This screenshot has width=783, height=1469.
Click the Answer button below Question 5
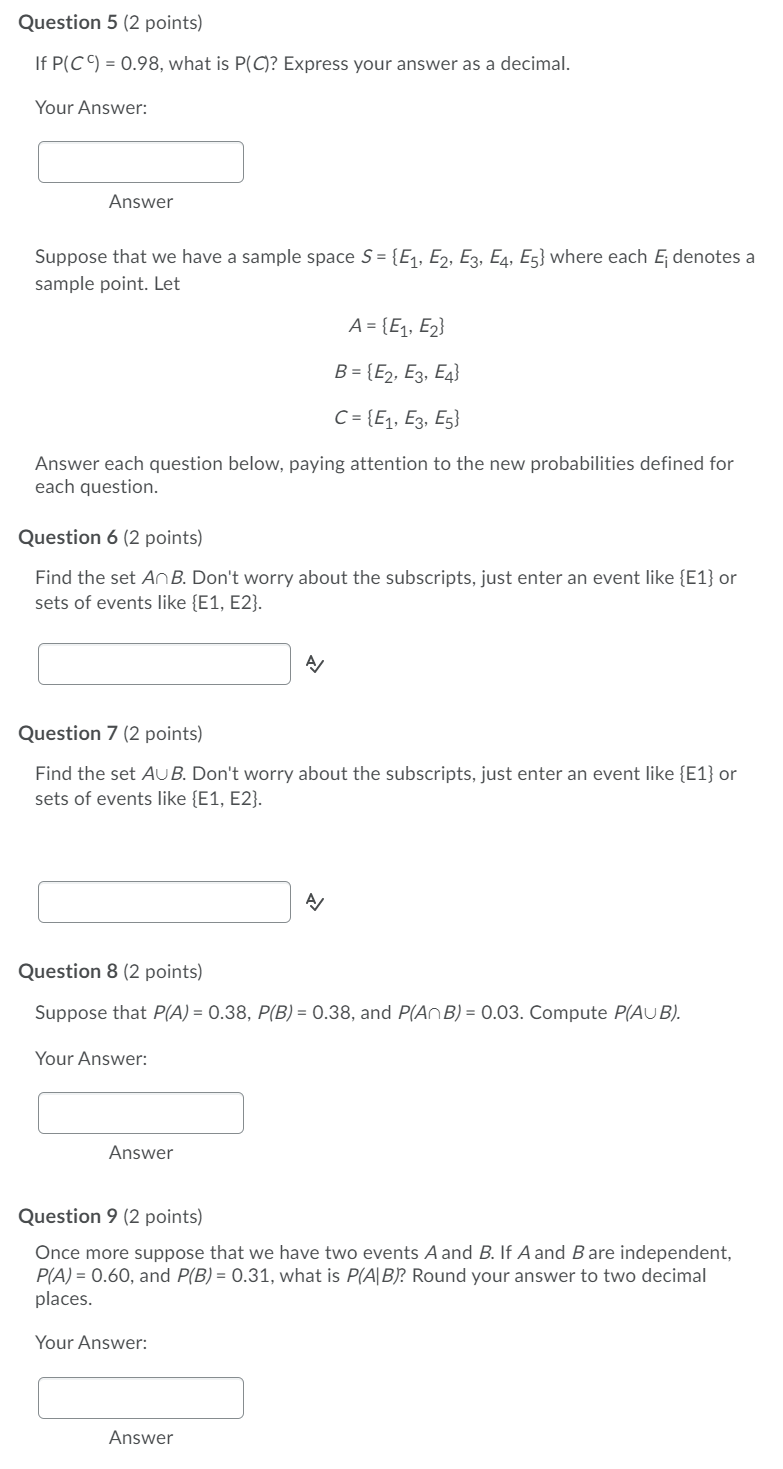click(x=141, y=202)
